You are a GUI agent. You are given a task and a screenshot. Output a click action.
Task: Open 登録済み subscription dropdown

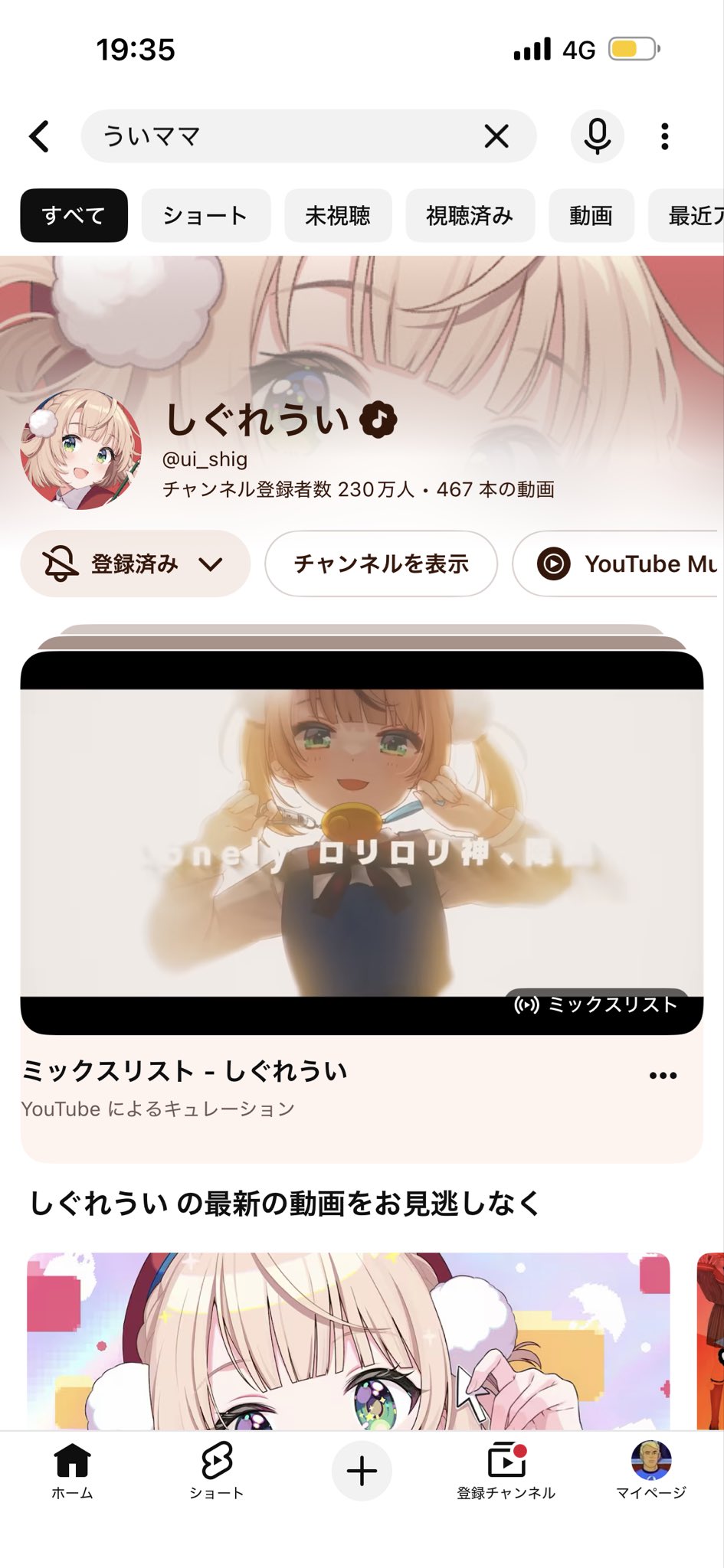tap(135, 564)
